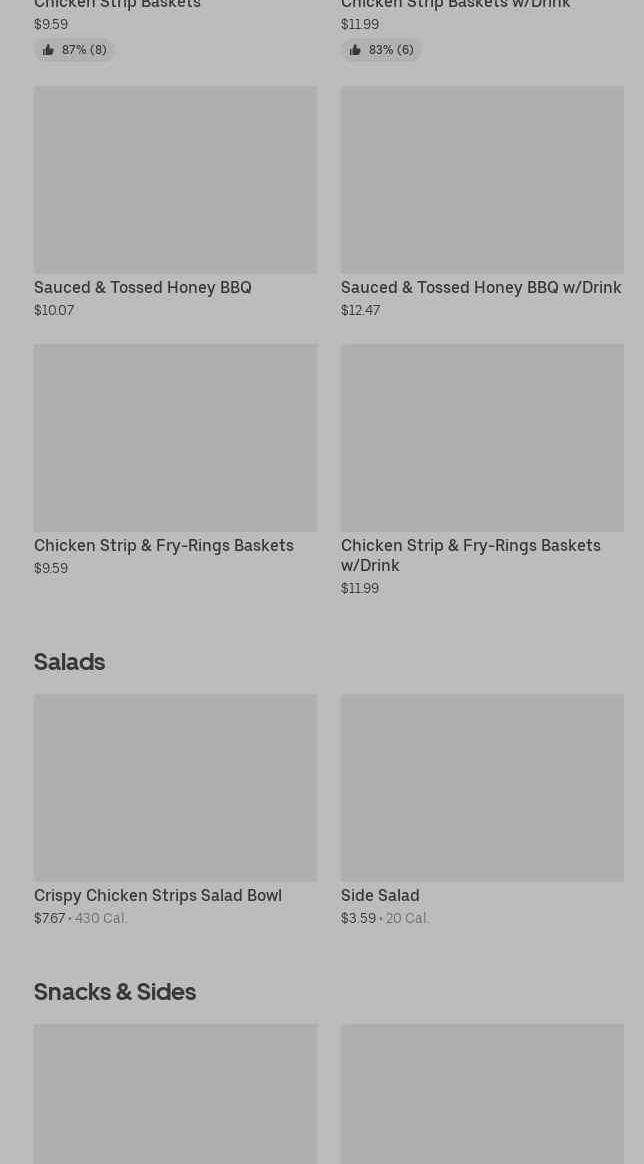This screenshot has height=1164, width=644.
Task: Open Sauced & Tossed Honey BBQ w/Drink
Action: pyautogui.click(x=482, y=202)
